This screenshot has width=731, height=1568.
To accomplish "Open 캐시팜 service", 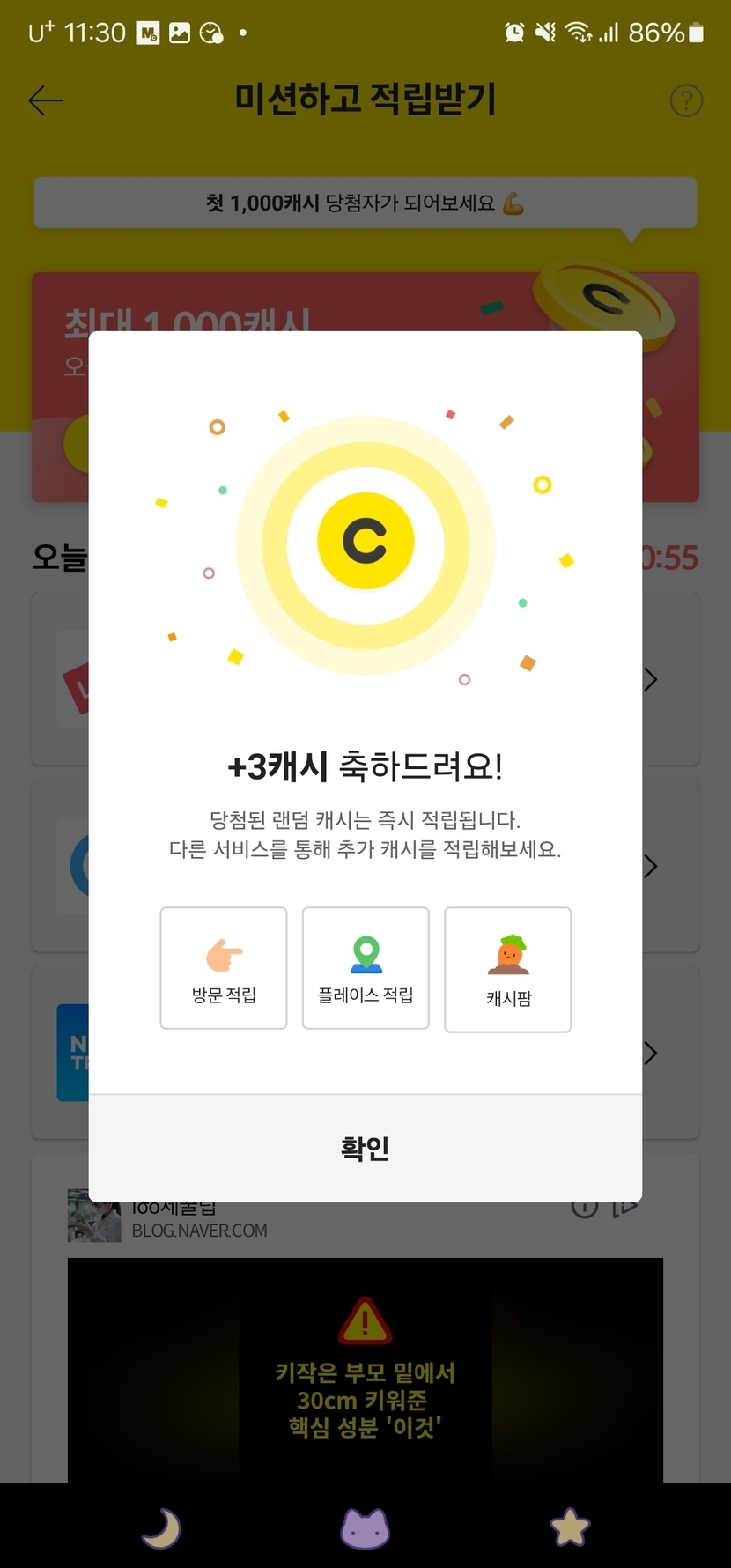I will click(508, 969).
